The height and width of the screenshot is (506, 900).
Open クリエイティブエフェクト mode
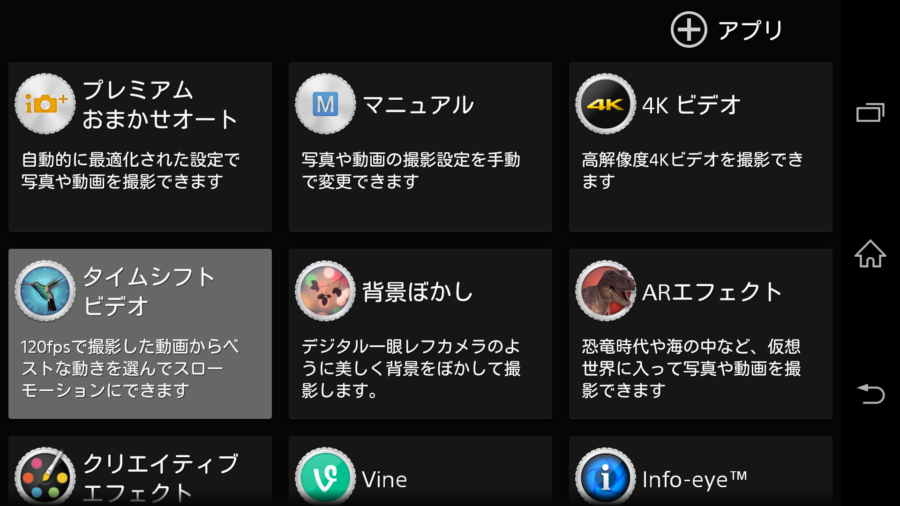[139, 470]
